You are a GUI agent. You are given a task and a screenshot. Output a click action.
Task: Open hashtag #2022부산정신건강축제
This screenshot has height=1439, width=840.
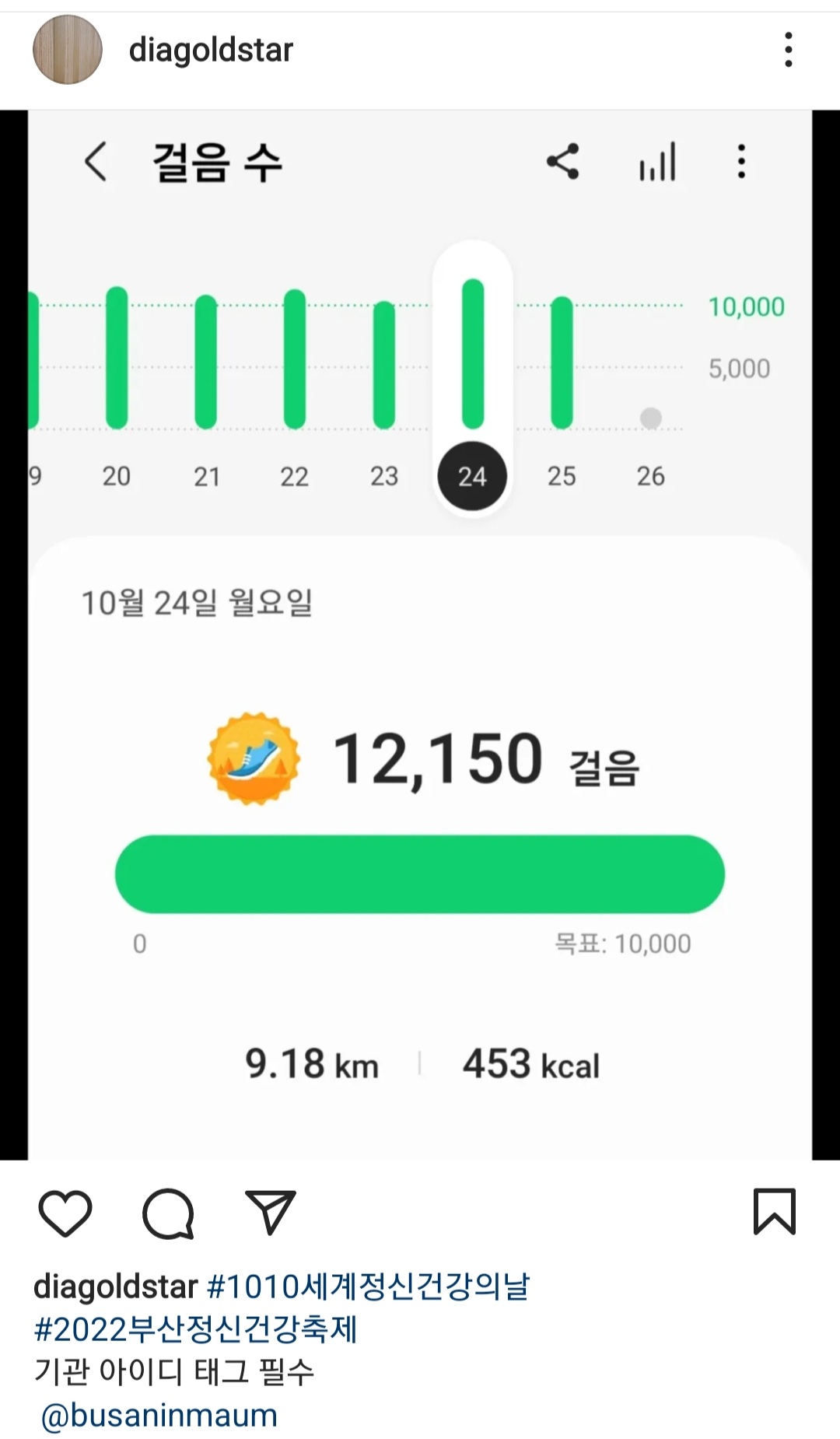pos(195,1329)
